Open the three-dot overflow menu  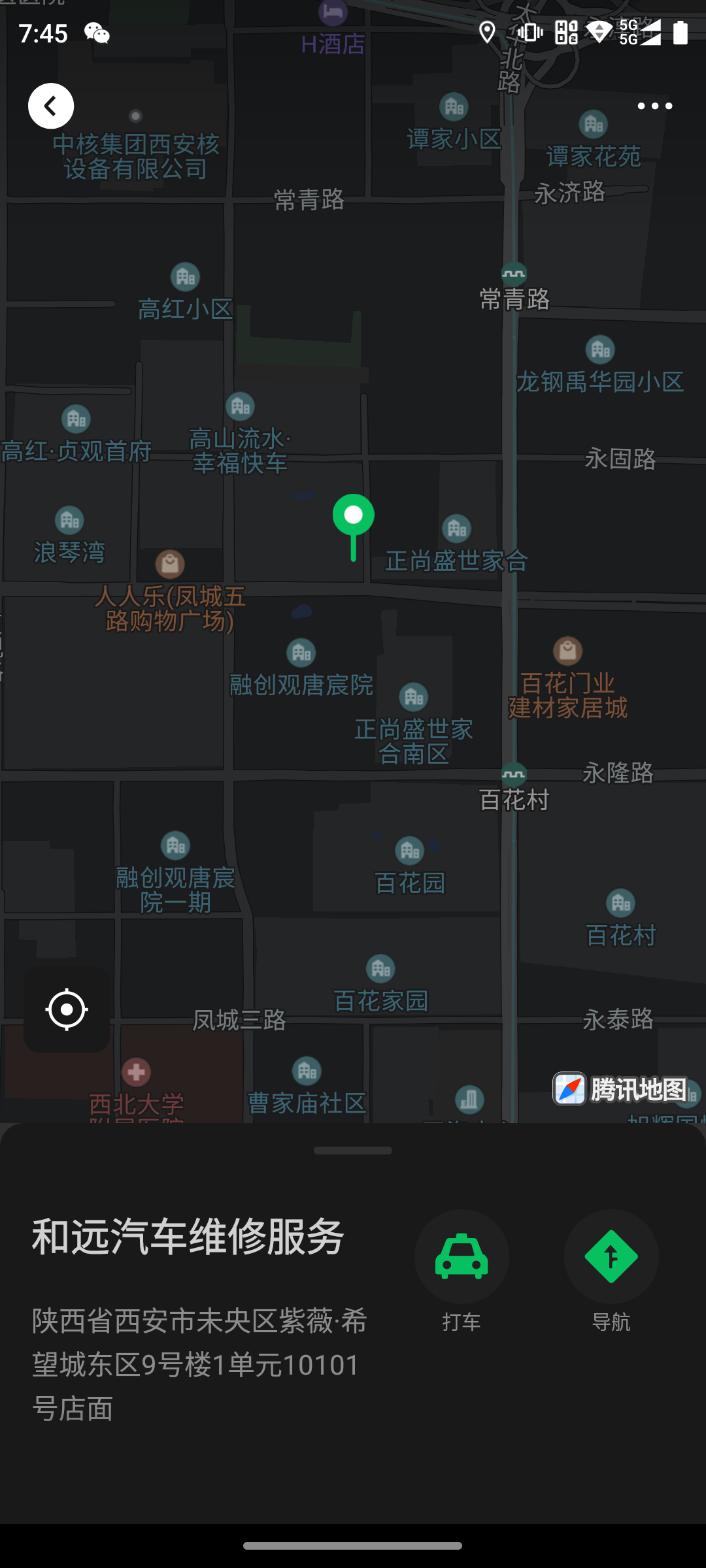pyautogui.click(x=654, y=106)
